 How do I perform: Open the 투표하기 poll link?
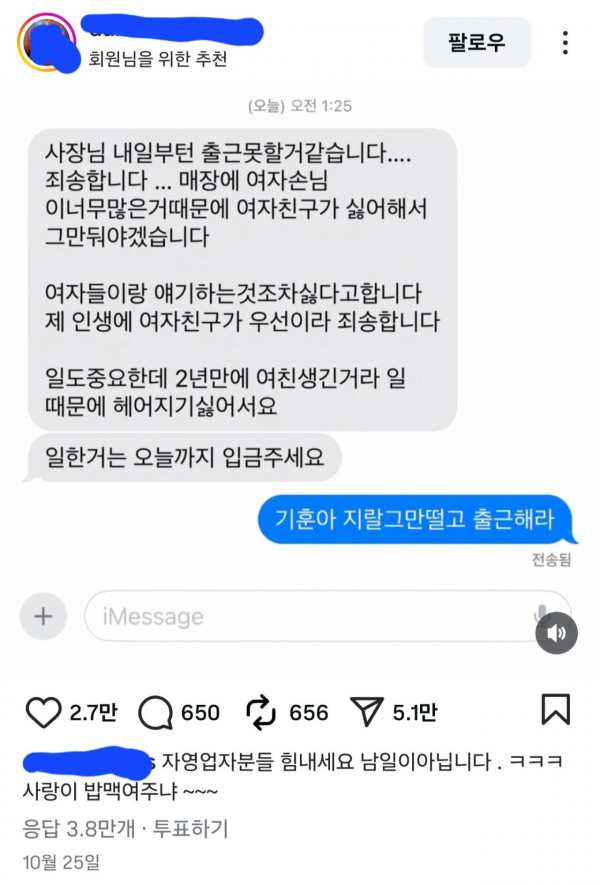coord(194,828)
